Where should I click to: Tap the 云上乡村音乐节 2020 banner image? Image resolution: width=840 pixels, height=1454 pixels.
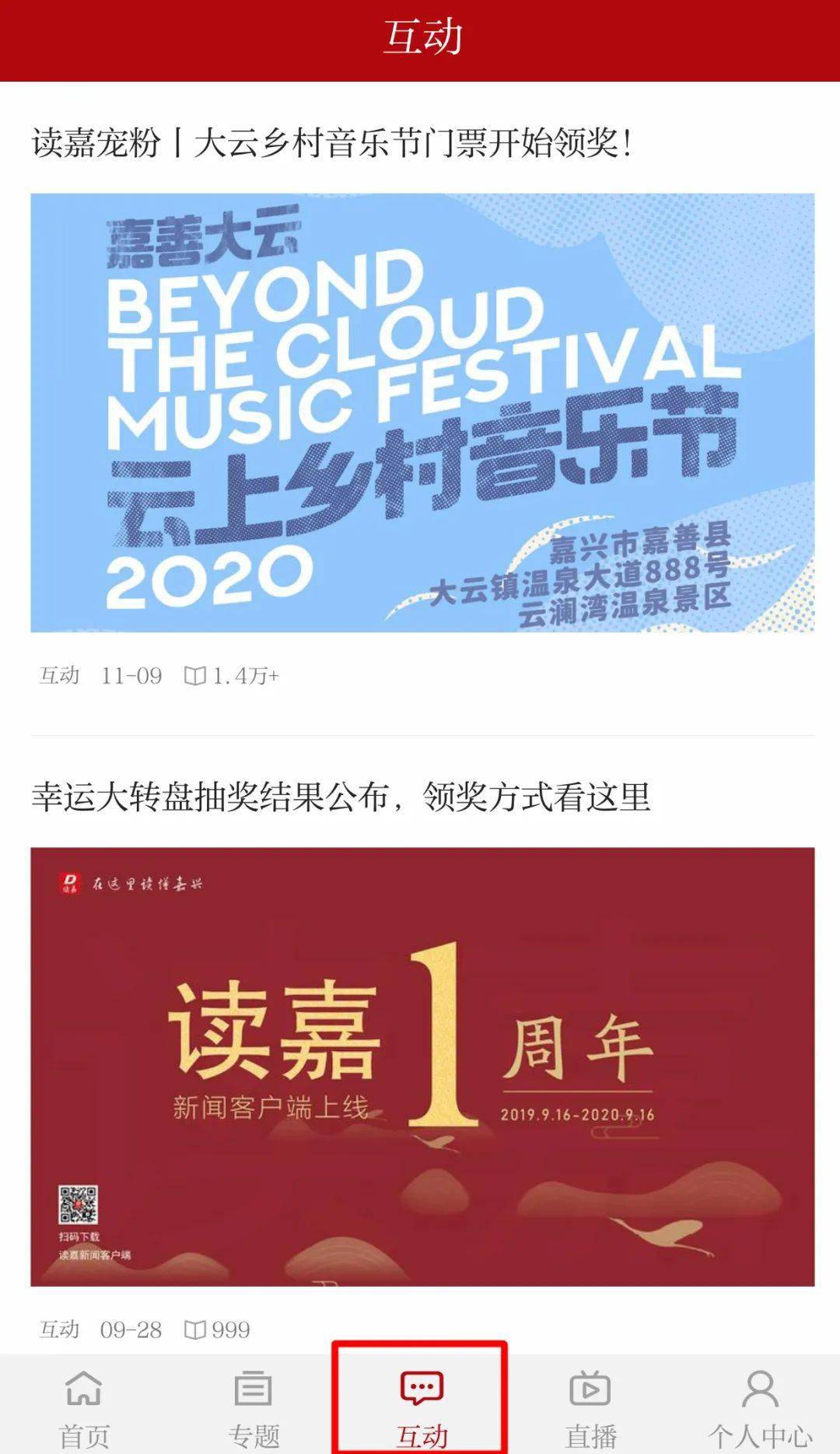click(x=422, y=412)
